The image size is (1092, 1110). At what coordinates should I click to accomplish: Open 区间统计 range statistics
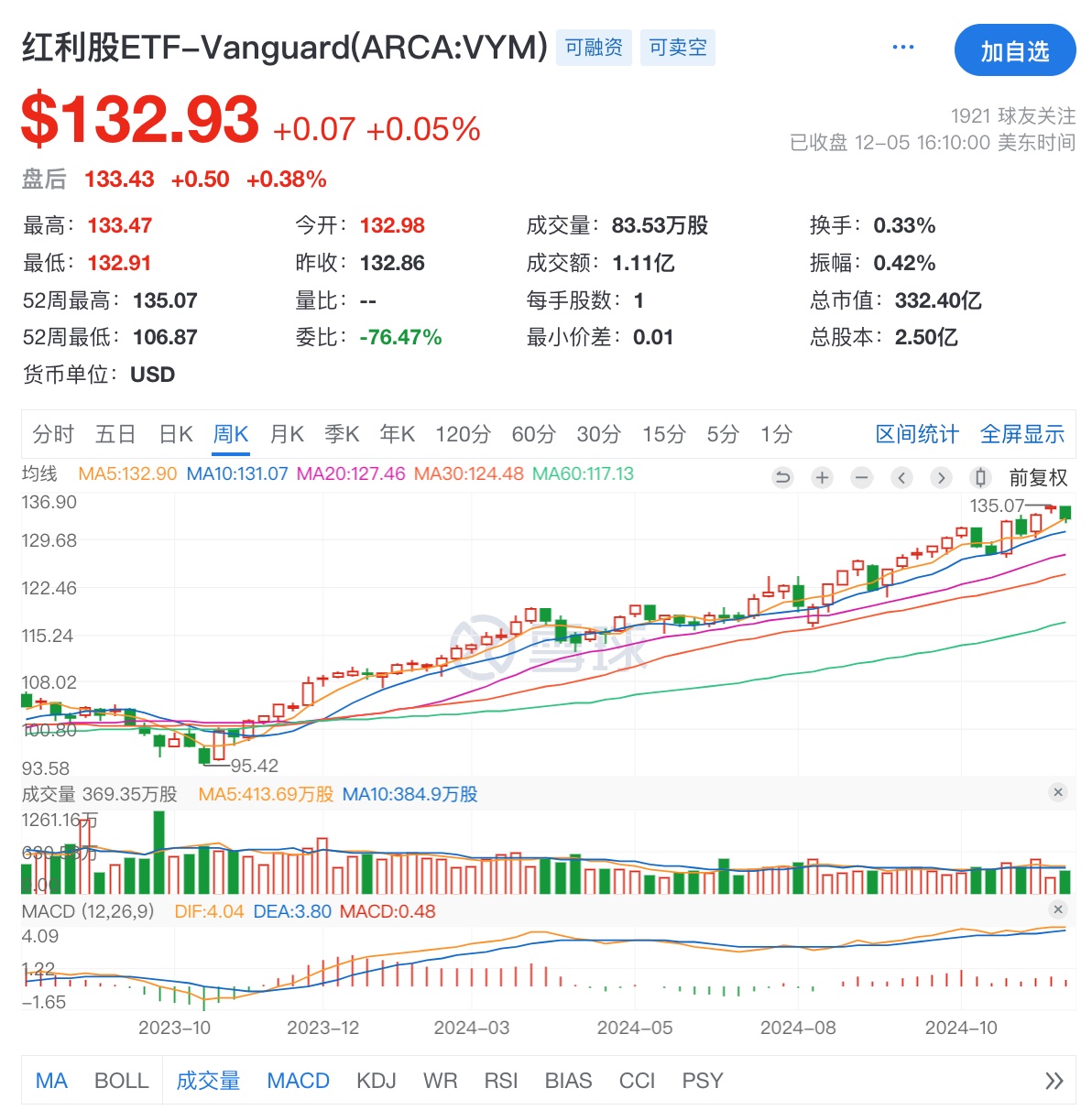tap(917, 434)
